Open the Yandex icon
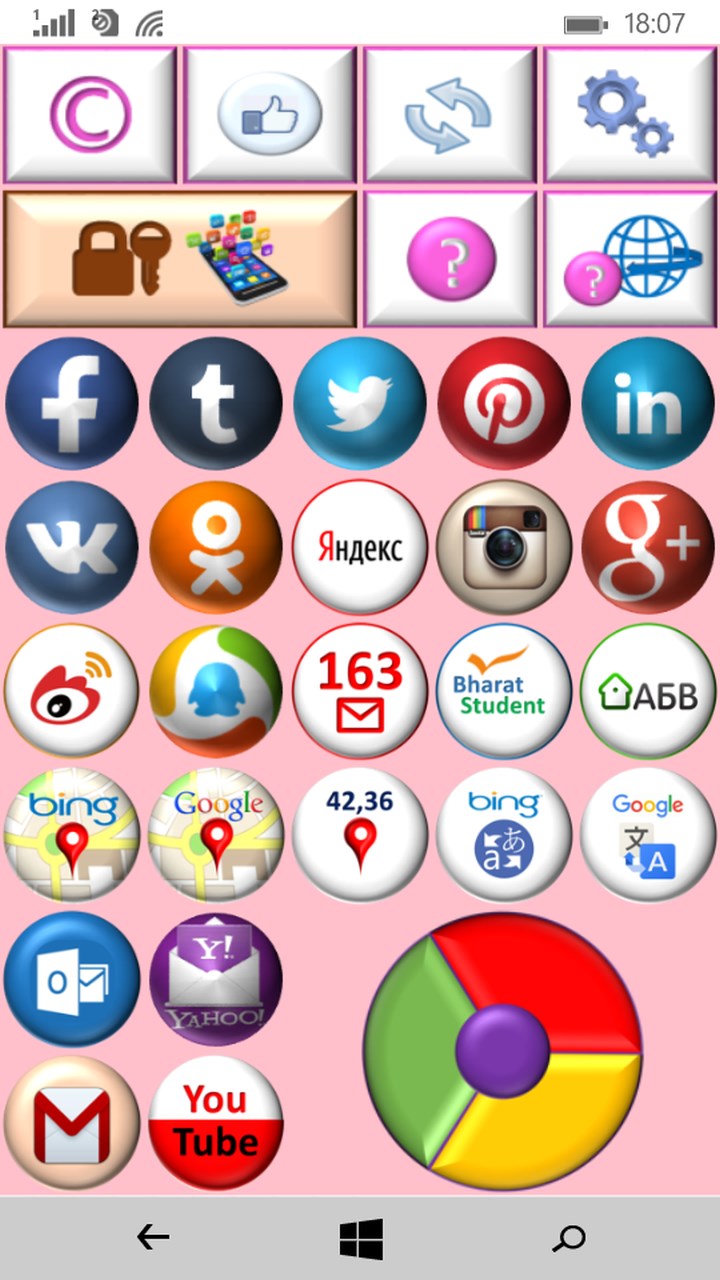 tap(360, 547)
